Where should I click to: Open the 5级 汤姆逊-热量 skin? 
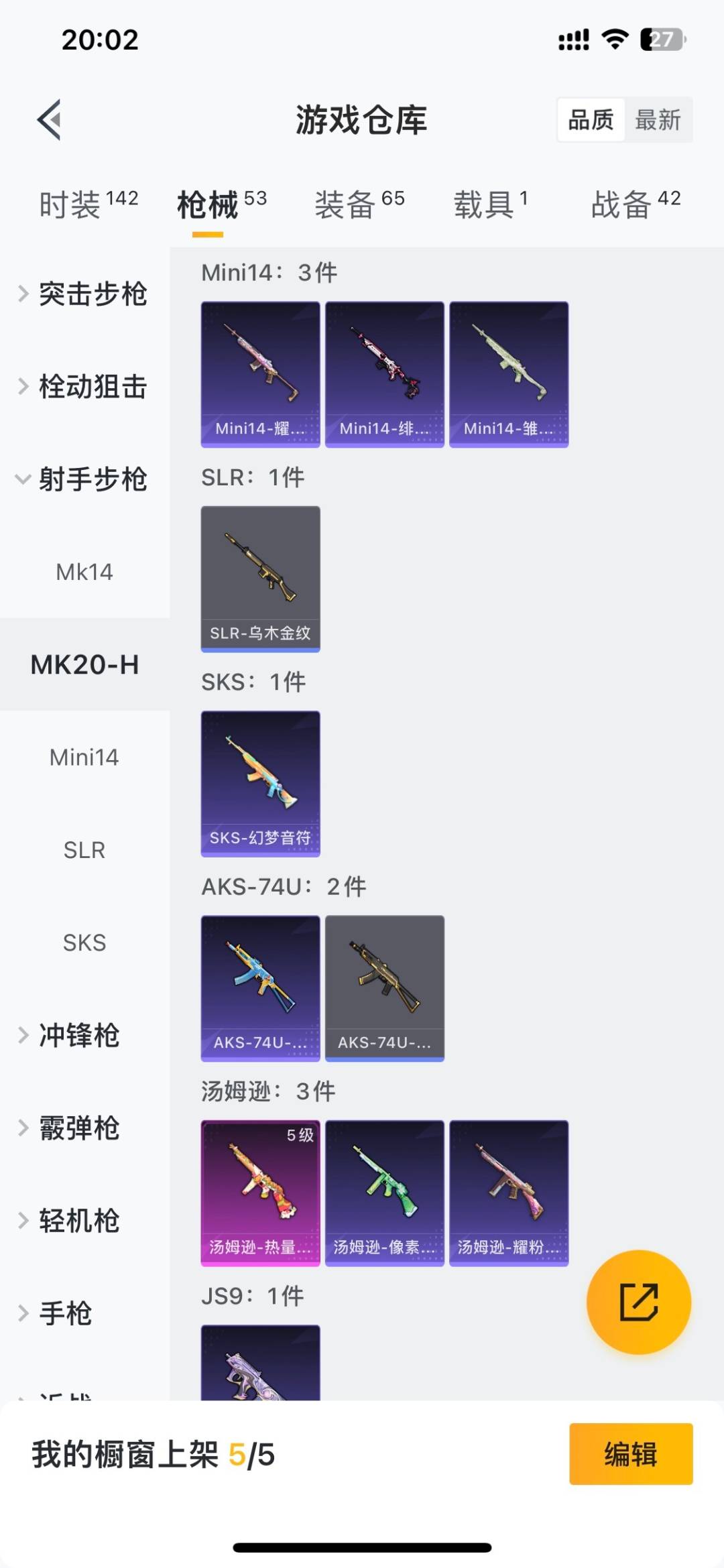pyautogui.click(x=260, y=1193)
